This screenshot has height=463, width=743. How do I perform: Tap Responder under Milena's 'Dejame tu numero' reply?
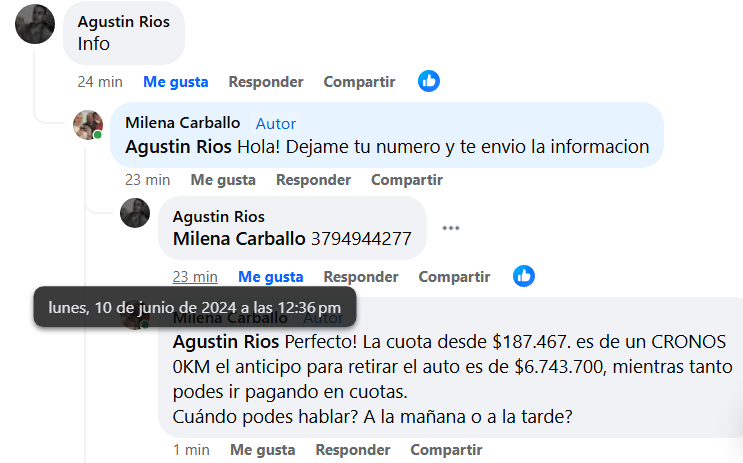(313, 180)
